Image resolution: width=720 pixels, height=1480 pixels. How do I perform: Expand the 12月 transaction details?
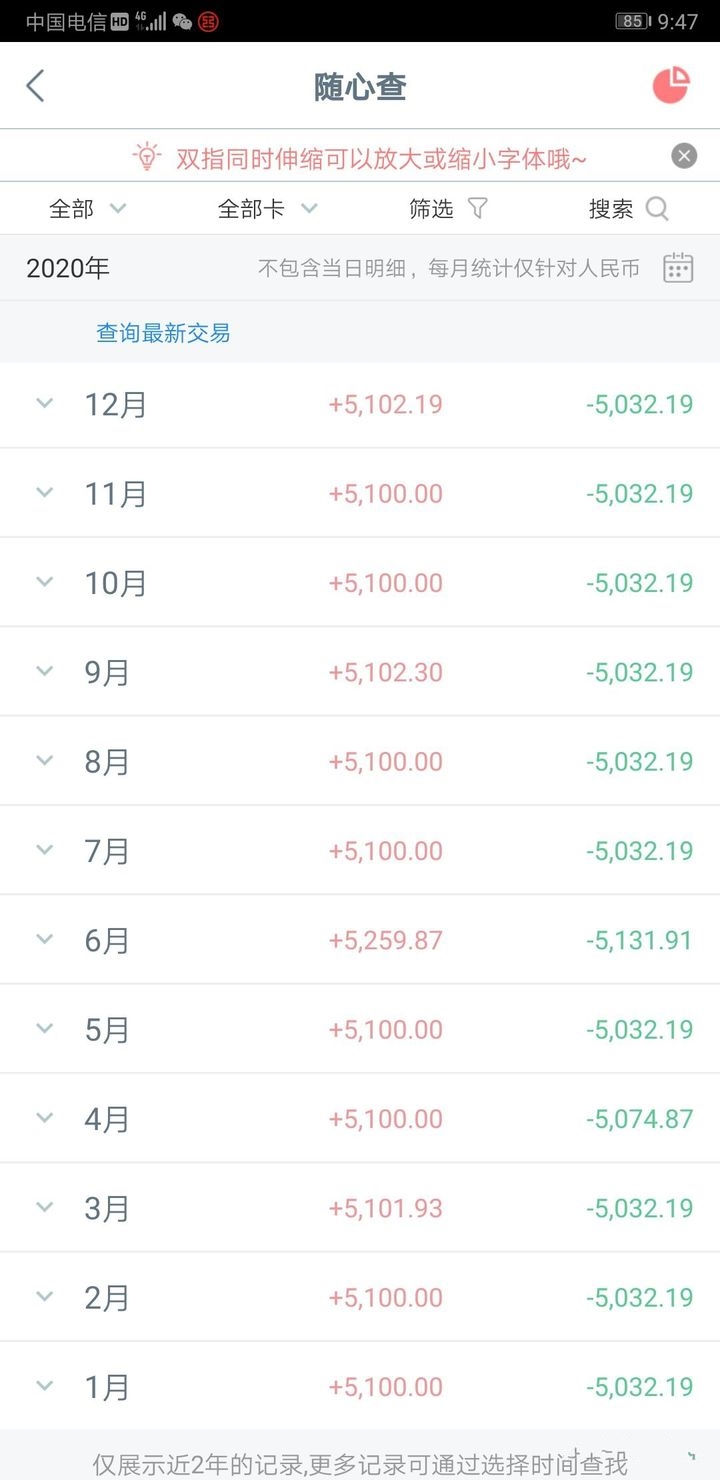click(x=360, y=404)
